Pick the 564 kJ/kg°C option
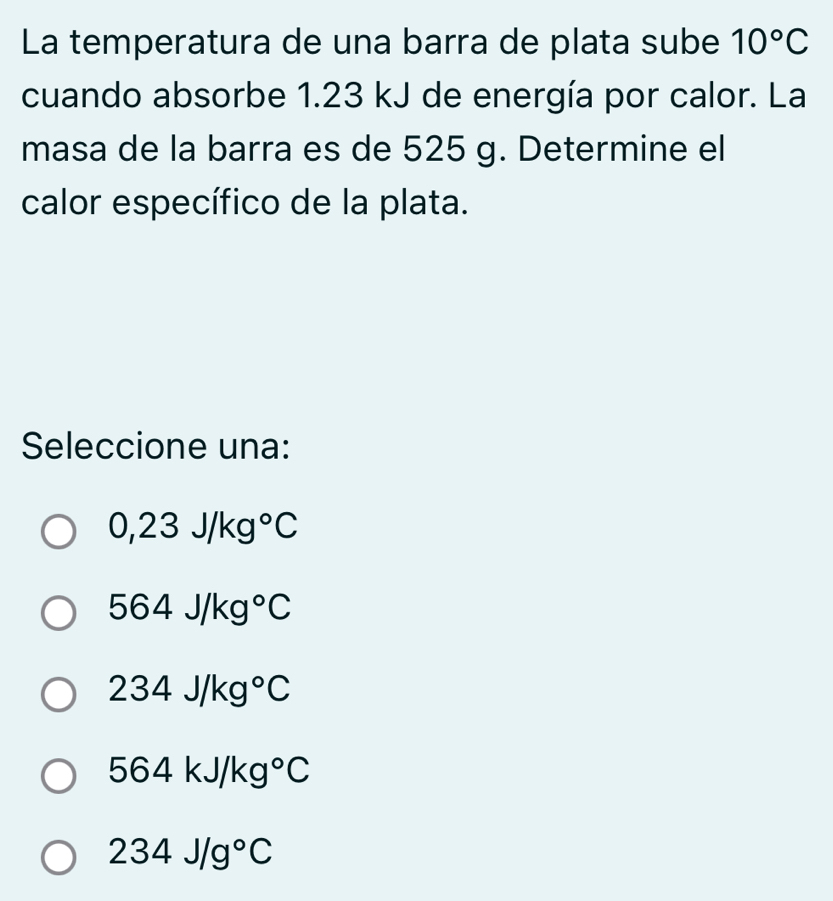Viewport: 833px width, 901px height. (59, 774)
